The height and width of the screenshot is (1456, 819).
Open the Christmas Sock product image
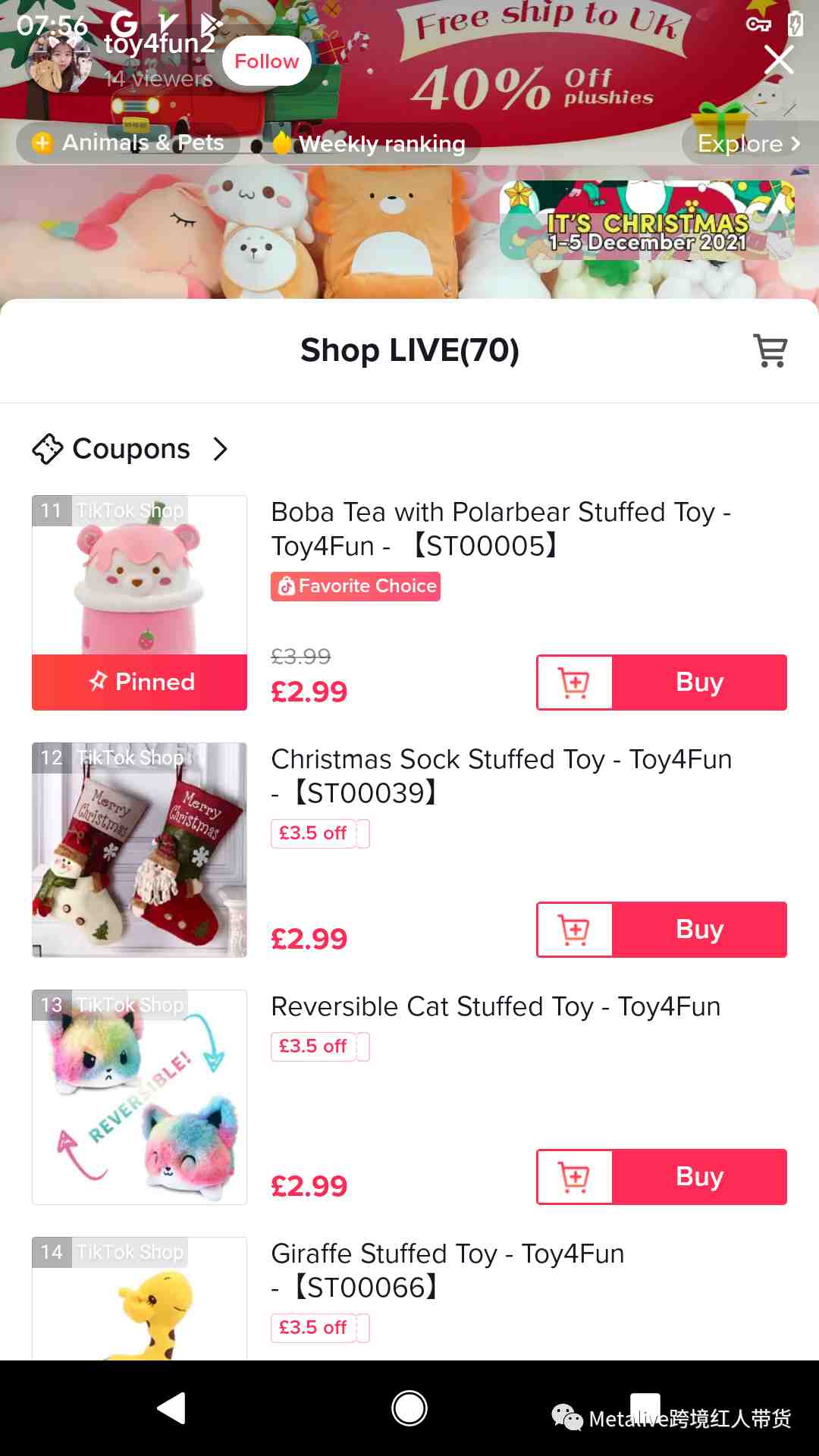(x=140, y=849)
